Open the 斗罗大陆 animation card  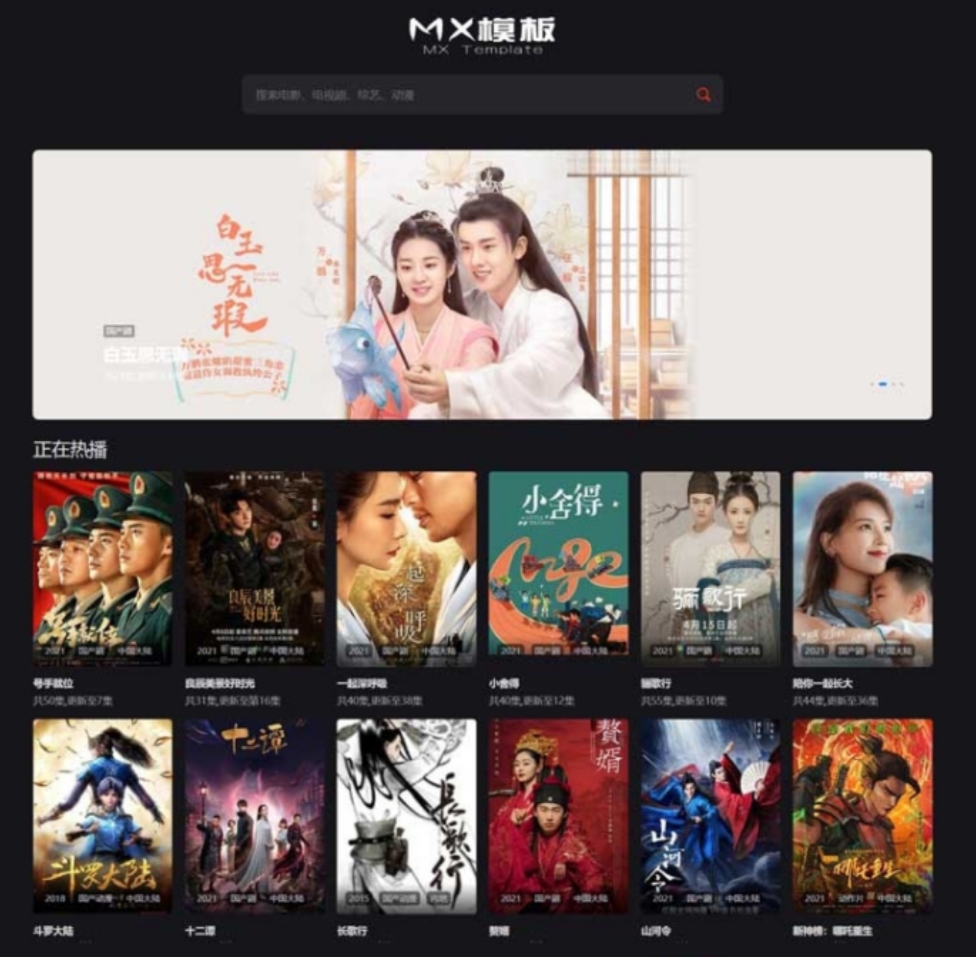[103, 815]
